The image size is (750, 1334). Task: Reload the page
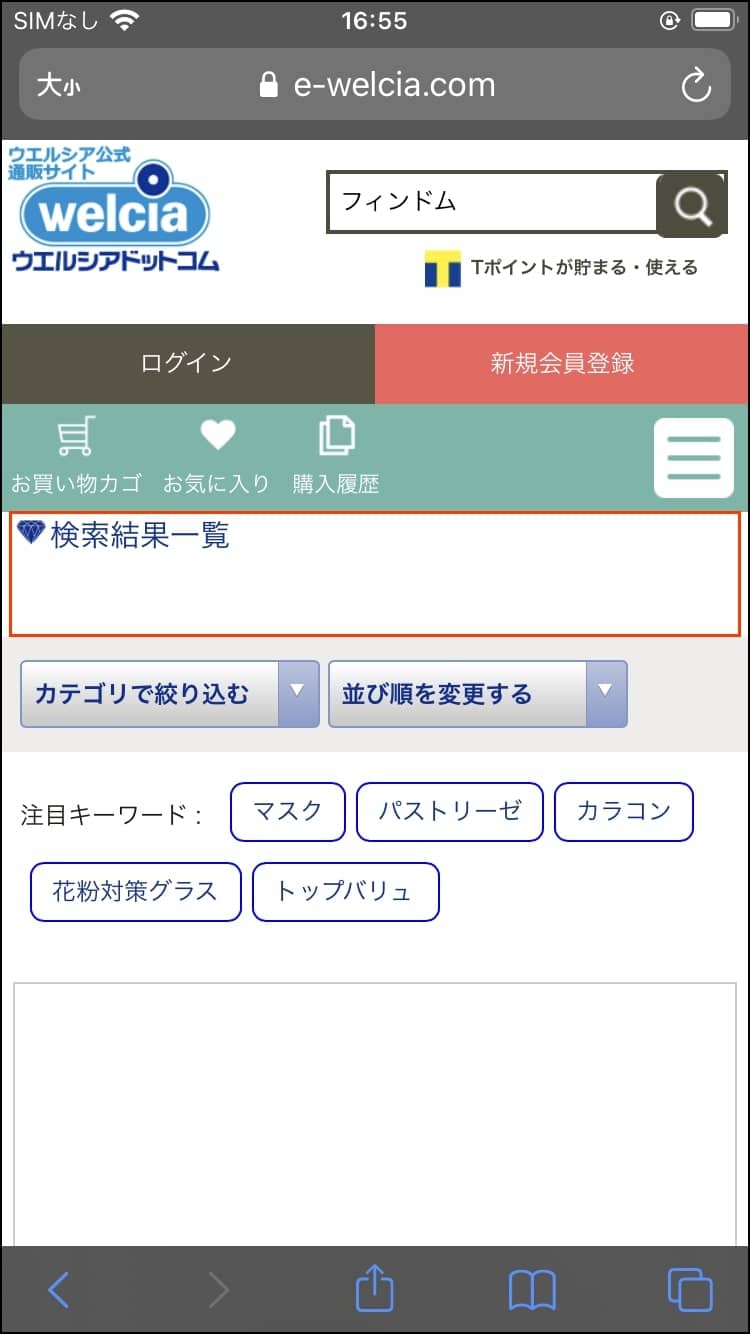[x=697, y=85]
